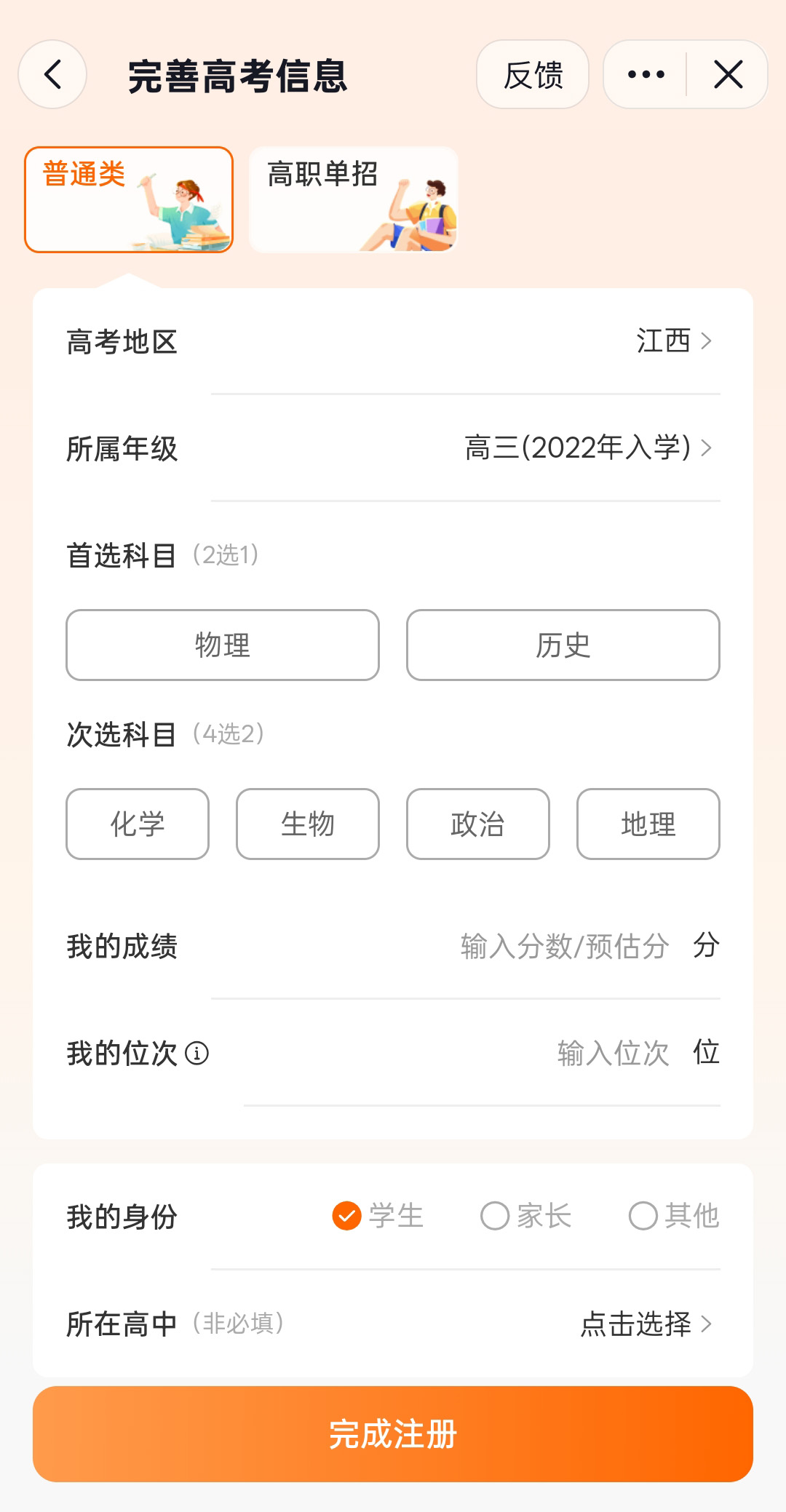Open the 反馈 feedback page
Viewport: 786px width, 1512px height.
pyautogui.click(x=533, y=73)
